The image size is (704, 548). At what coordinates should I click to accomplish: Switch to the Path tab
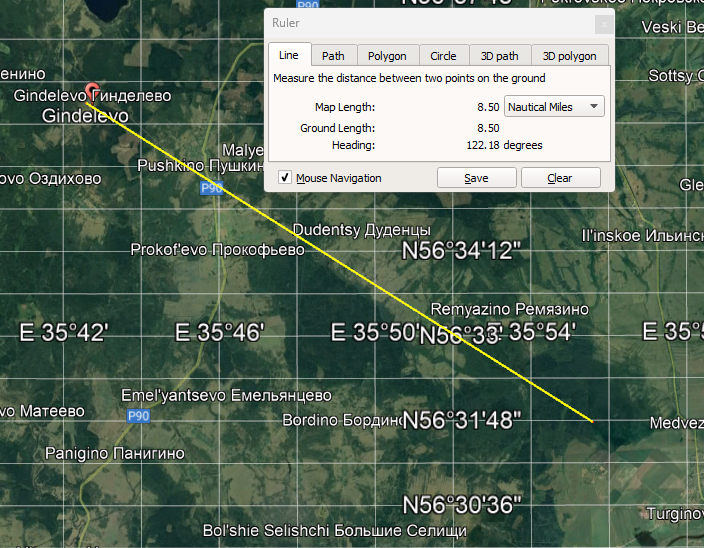333,56
